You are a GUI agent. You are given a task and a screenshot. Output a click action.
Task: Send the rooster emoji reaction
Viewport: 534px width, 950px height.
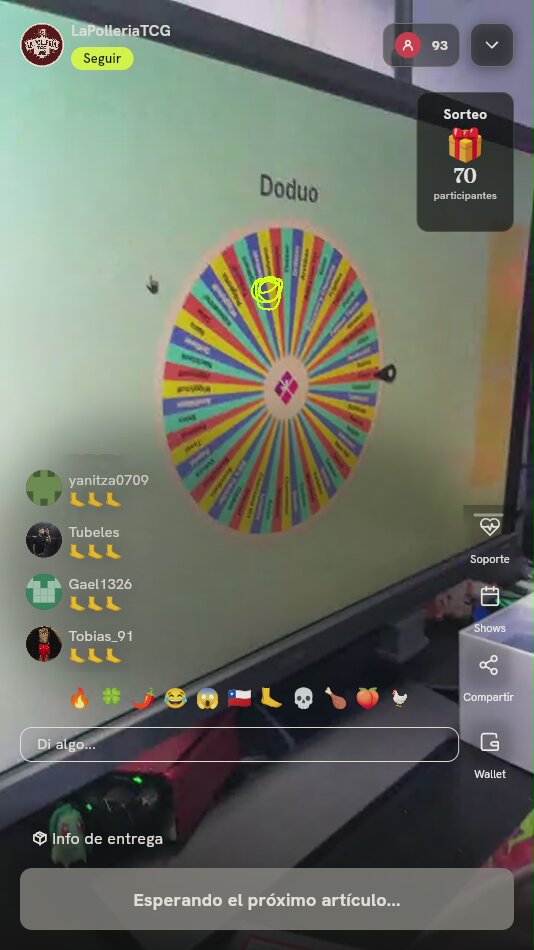(399, 698)
